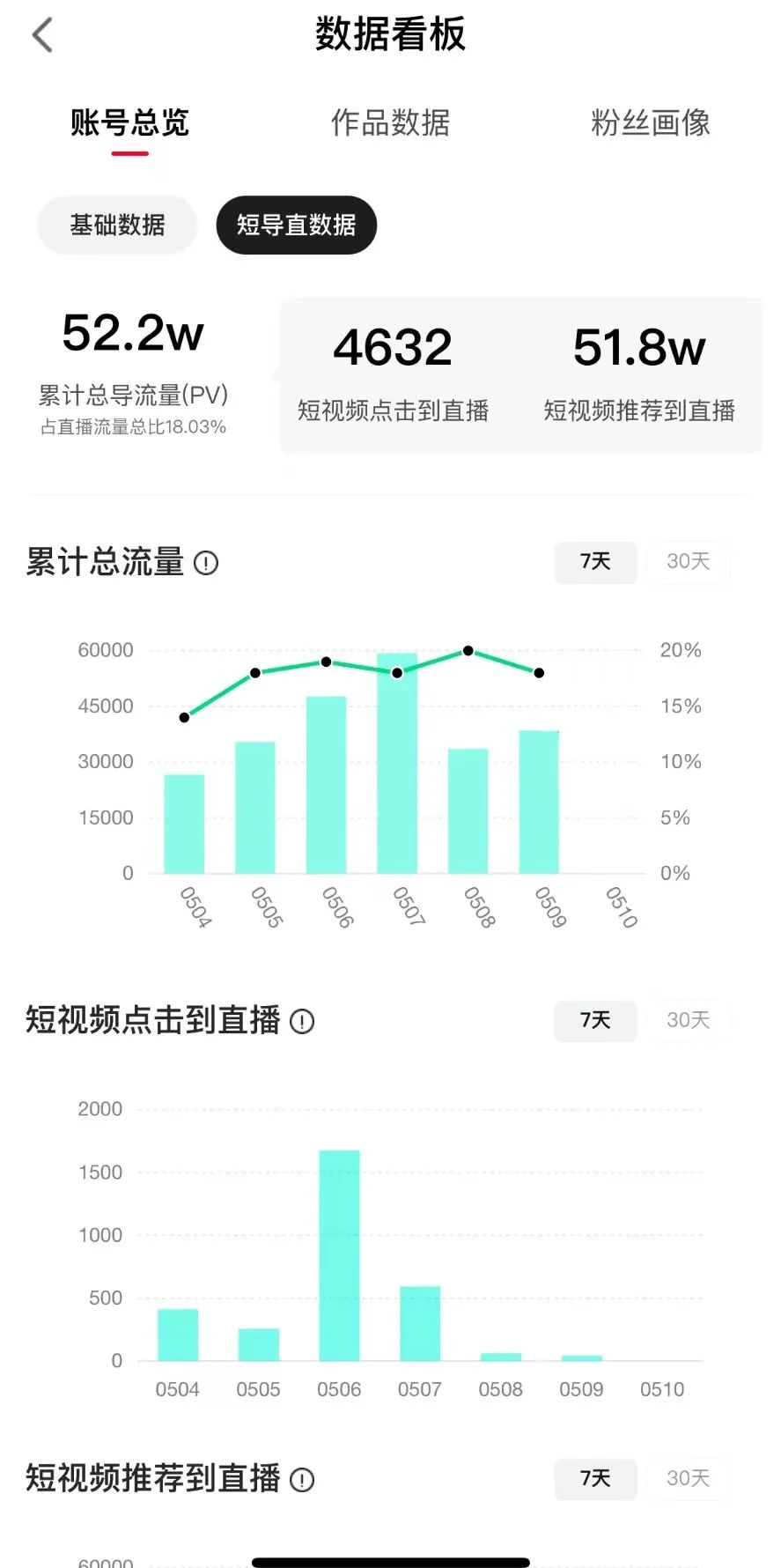Viewport: 781px width, 1568px height.
Task: View info icon next to 短视频推荐到直播 heading
Action: coord(302,1480)
